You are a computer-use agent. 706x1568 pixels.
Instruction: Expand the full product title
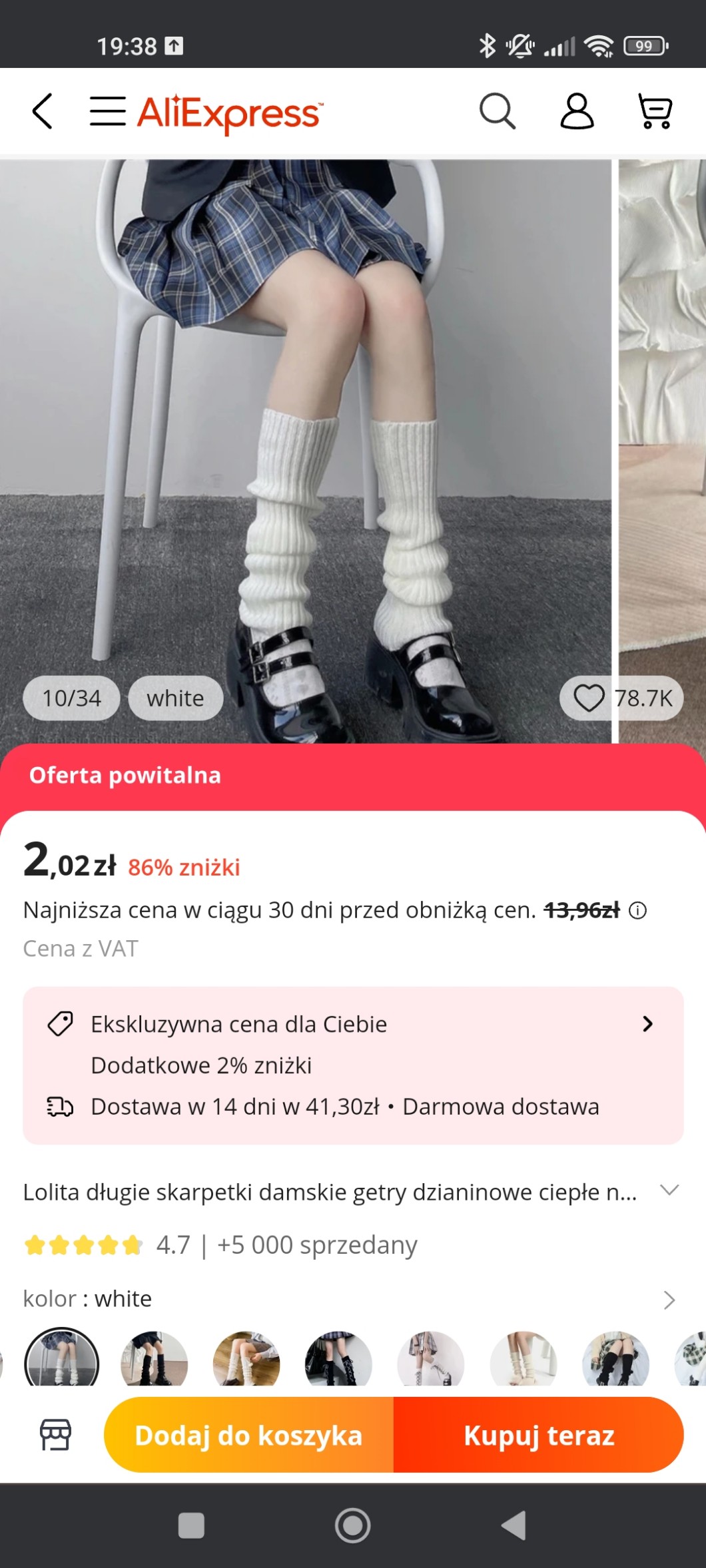[x=669, y=1190]
